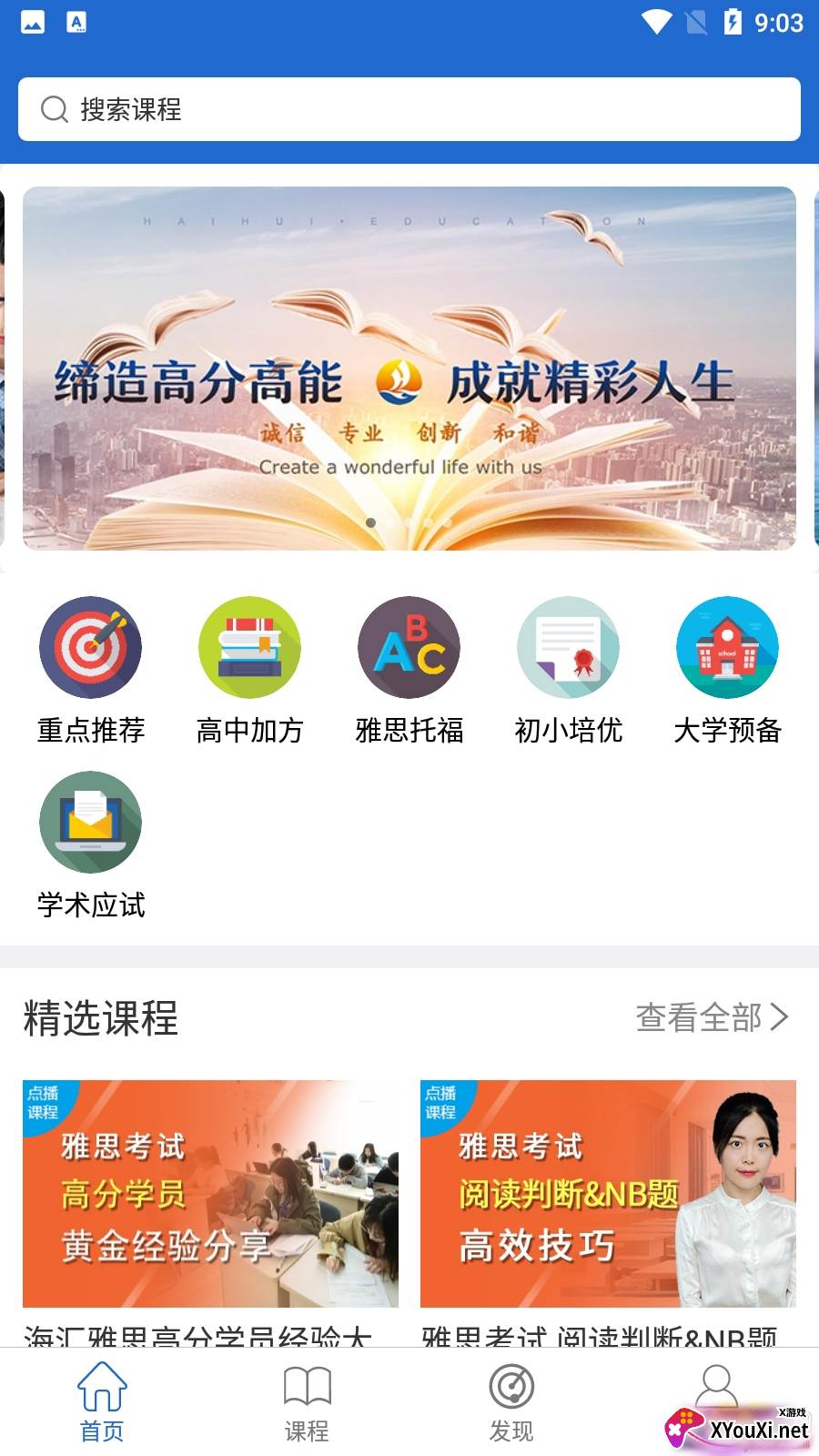Screen dimensions: 819x1456
Task: Switch to the 课程 tab
Action: [x=307, y=1401]
